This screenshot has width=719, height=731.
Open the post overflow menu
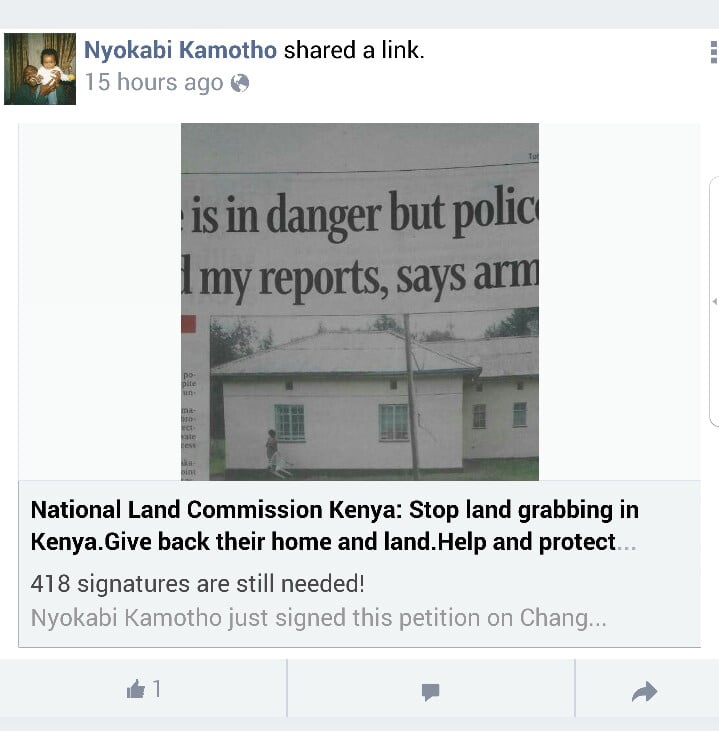[x=712, y=52]
